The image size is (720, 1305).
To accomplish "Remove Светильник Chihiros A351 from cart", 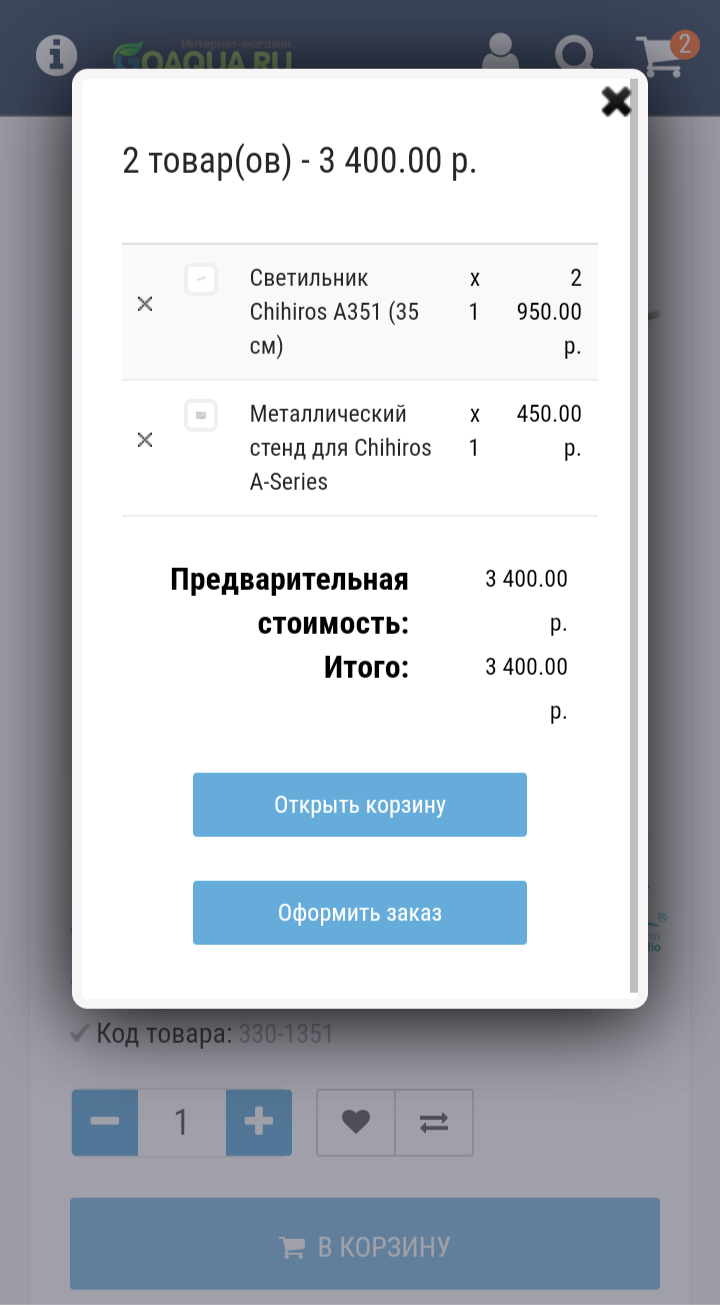I will (x=145, y=304).
